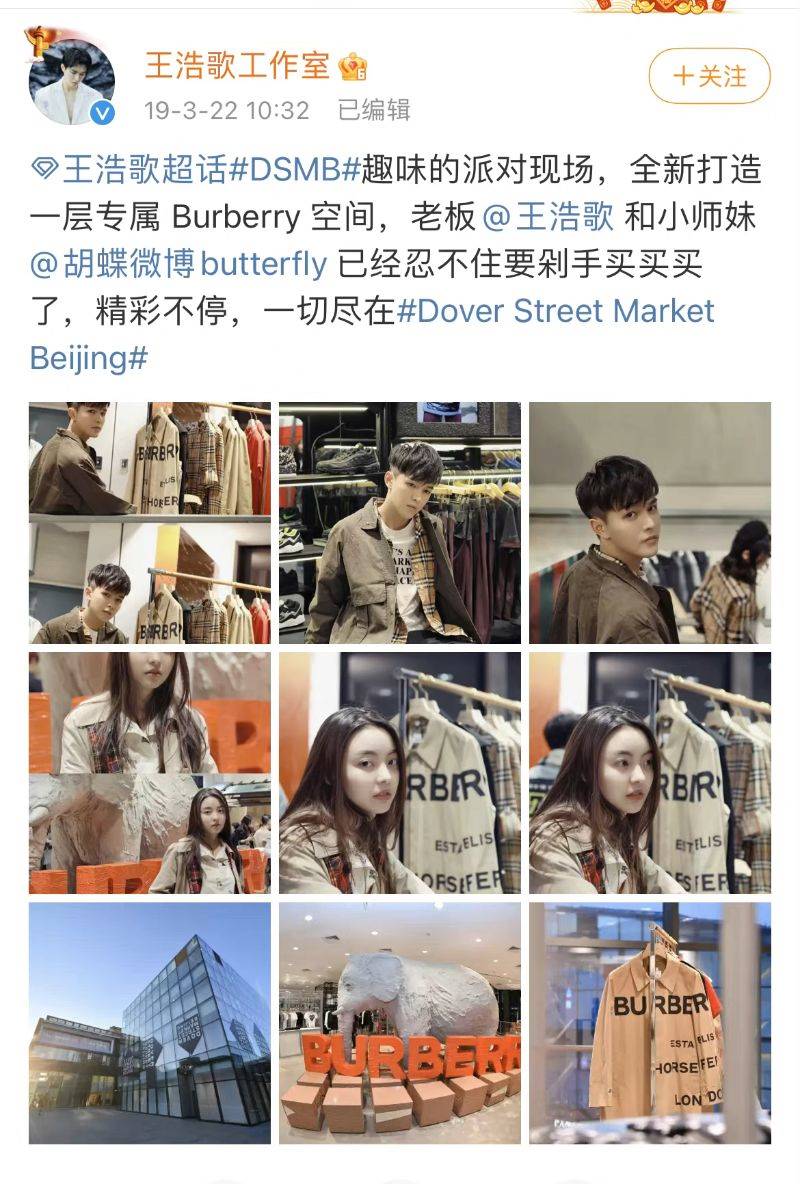Open the @胡蝶微博butterfly mention
Image resolution: width=800 pixels, height=1184 pixels.
tap(180, 264)
